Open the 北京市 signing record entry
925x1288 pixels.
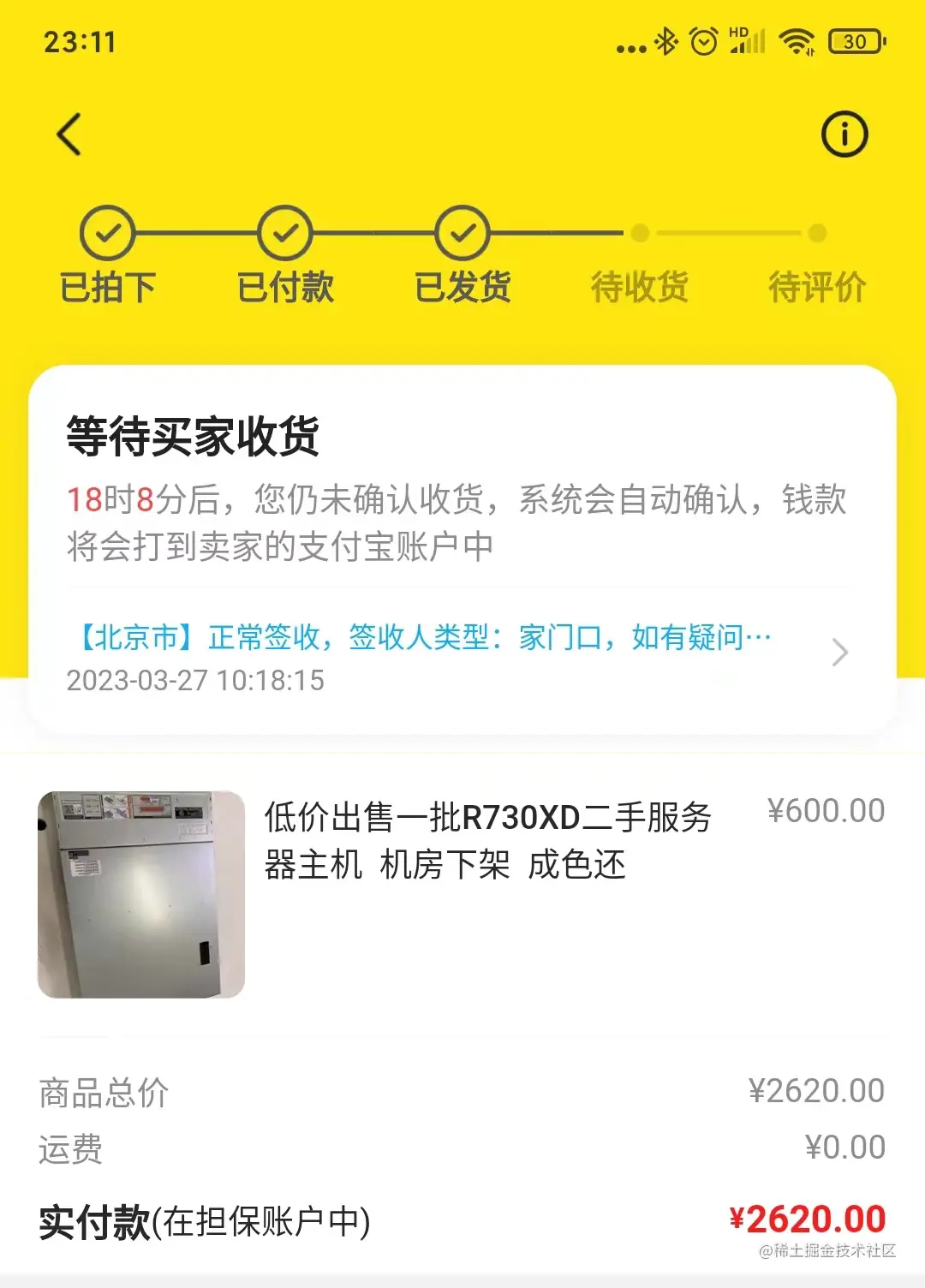pos(420,635)
